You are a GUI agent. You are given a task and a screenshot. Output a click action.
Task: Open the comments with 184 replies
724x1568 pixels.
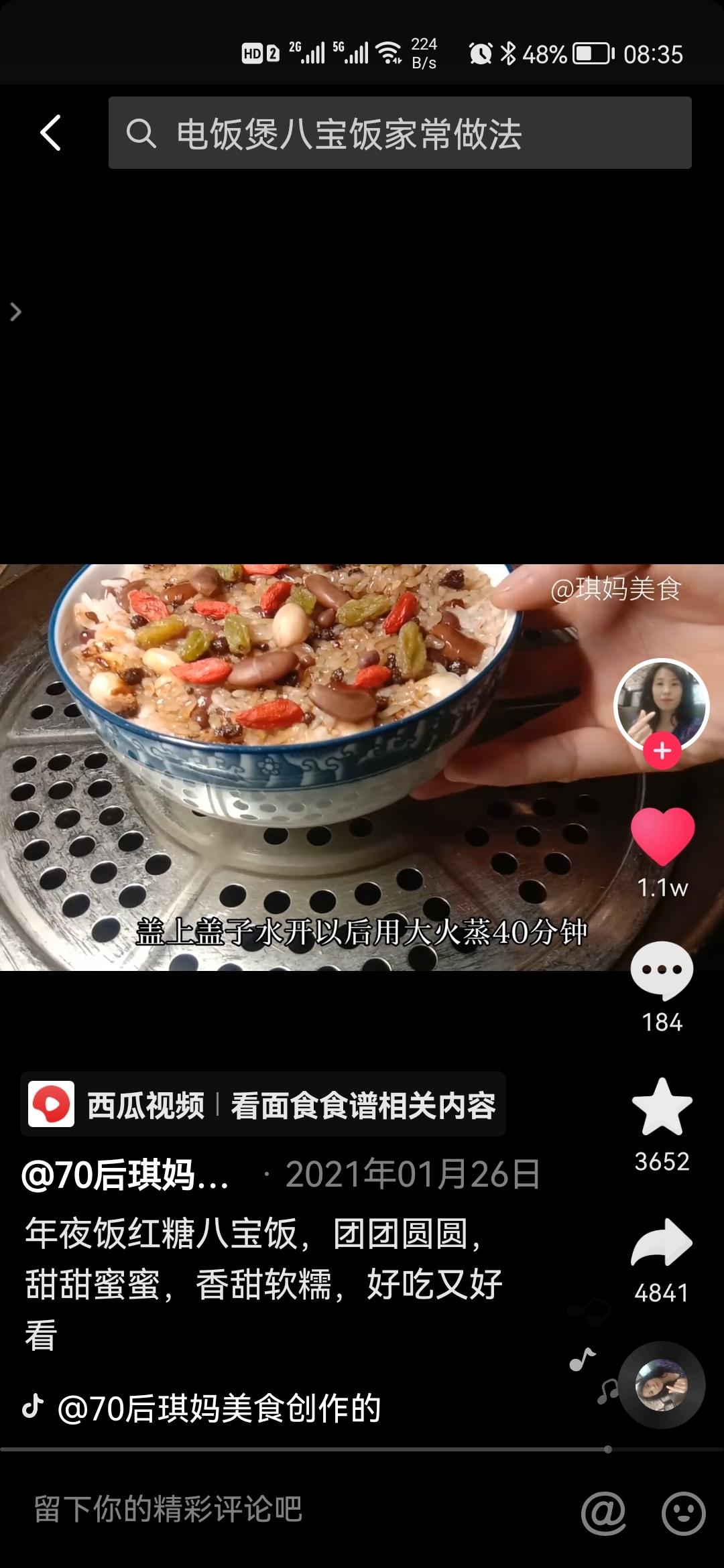coord(662,970)
